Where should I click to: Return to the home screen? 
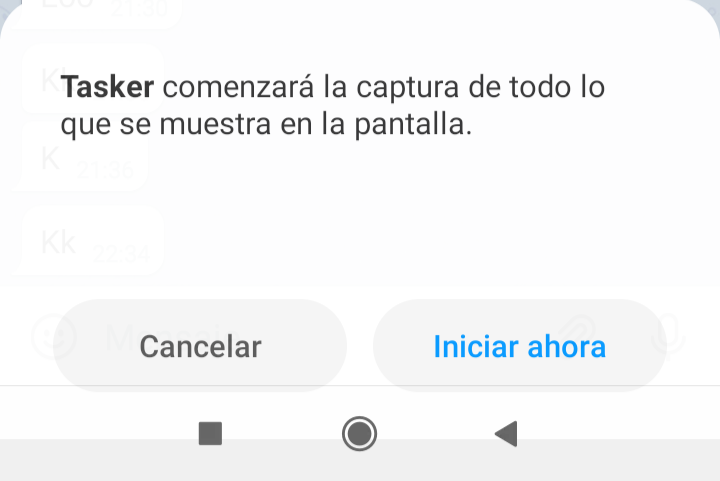coord(359,433)
